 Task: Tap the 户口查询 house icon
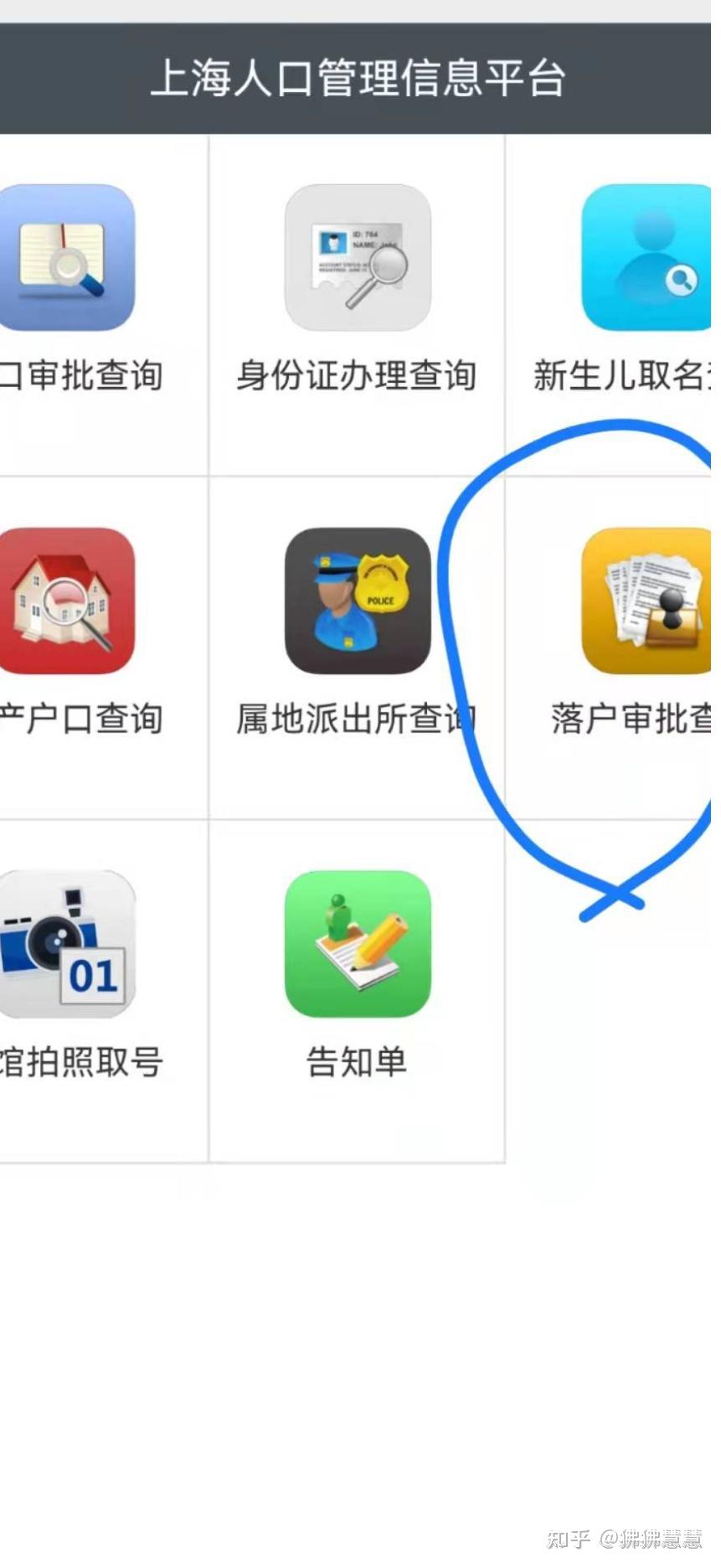click(67, 601)
